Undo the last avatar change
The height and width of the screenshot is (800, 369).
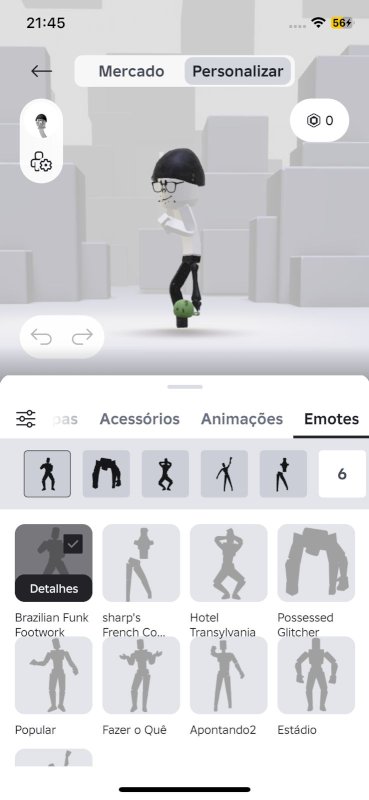click(x=41, y=337)
